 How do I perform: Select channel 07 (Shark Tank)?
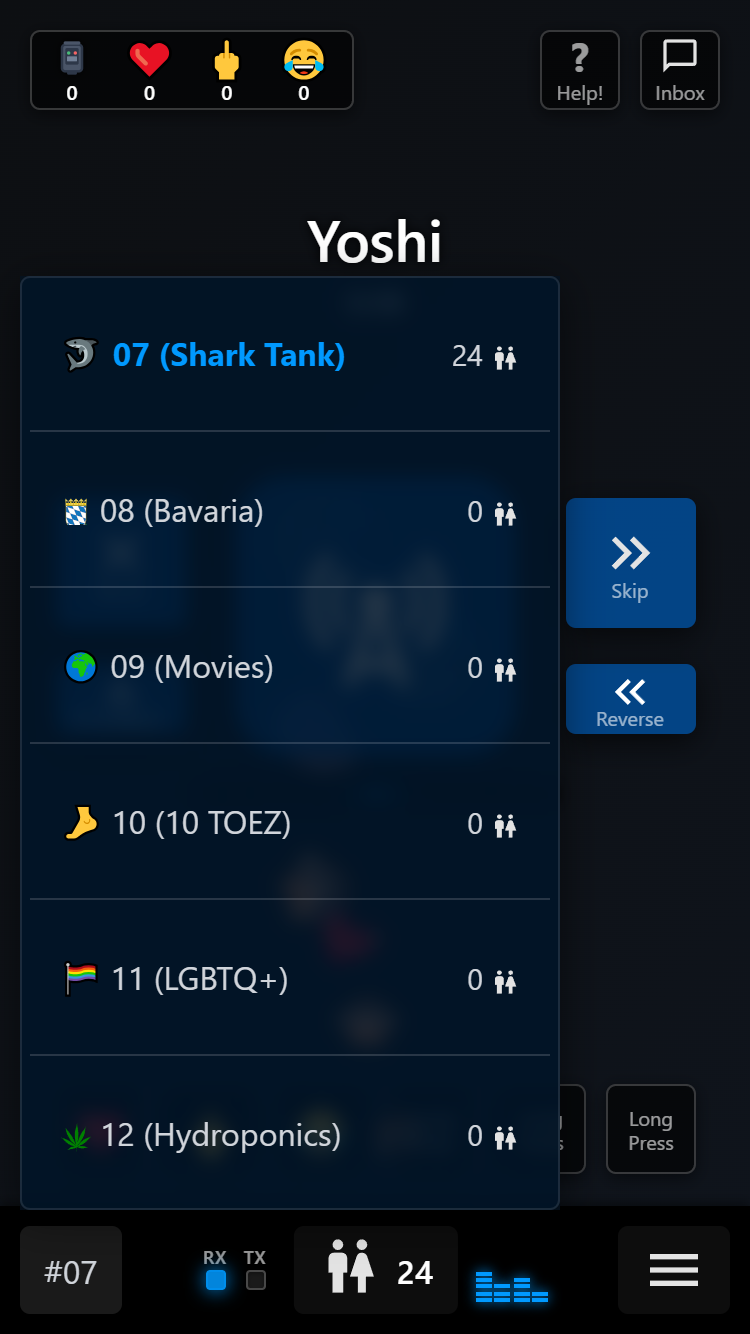coord(290,355)
